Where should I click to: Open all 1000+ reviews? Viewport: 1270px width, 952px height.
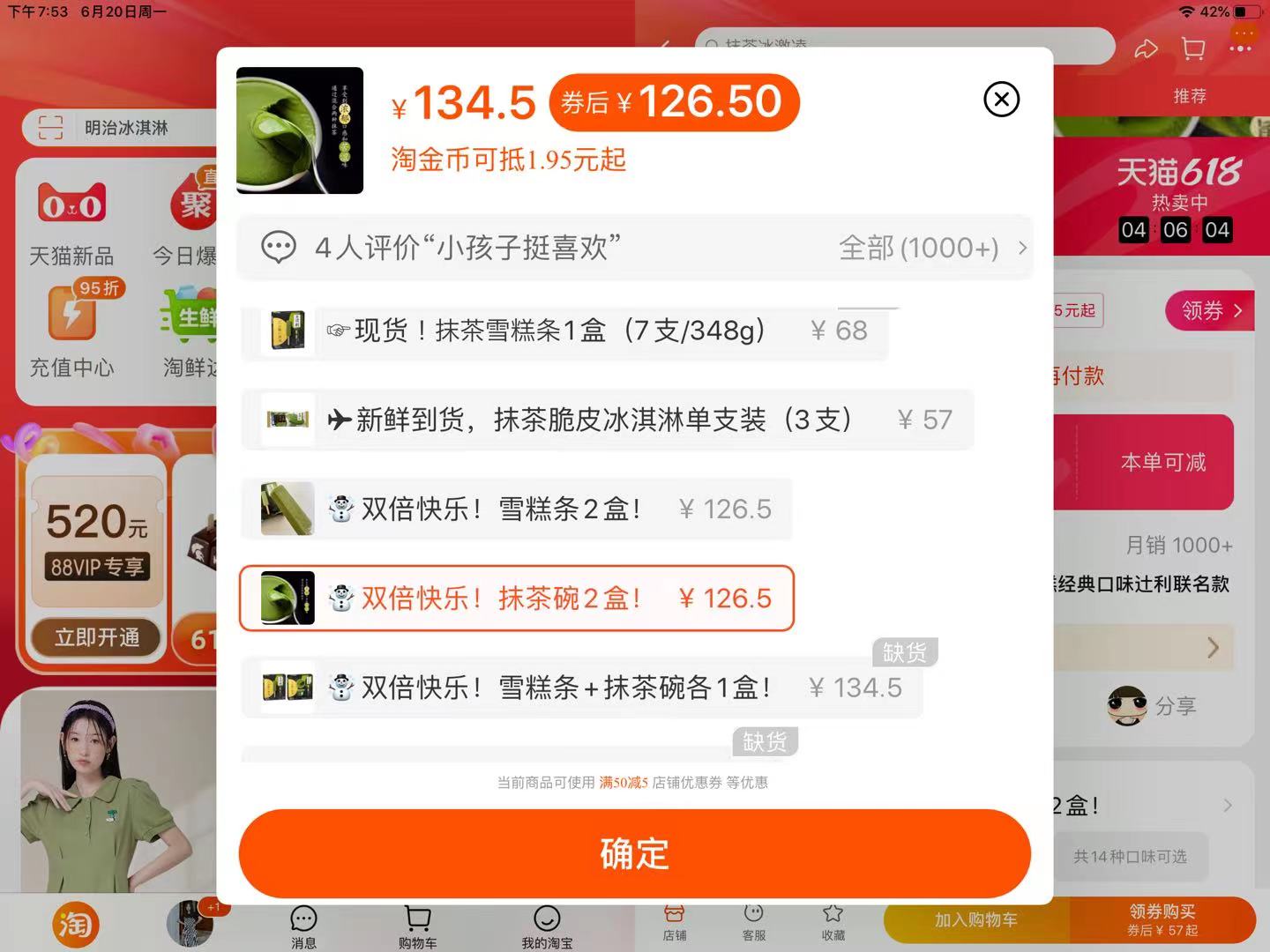click(x=931, y=248)
